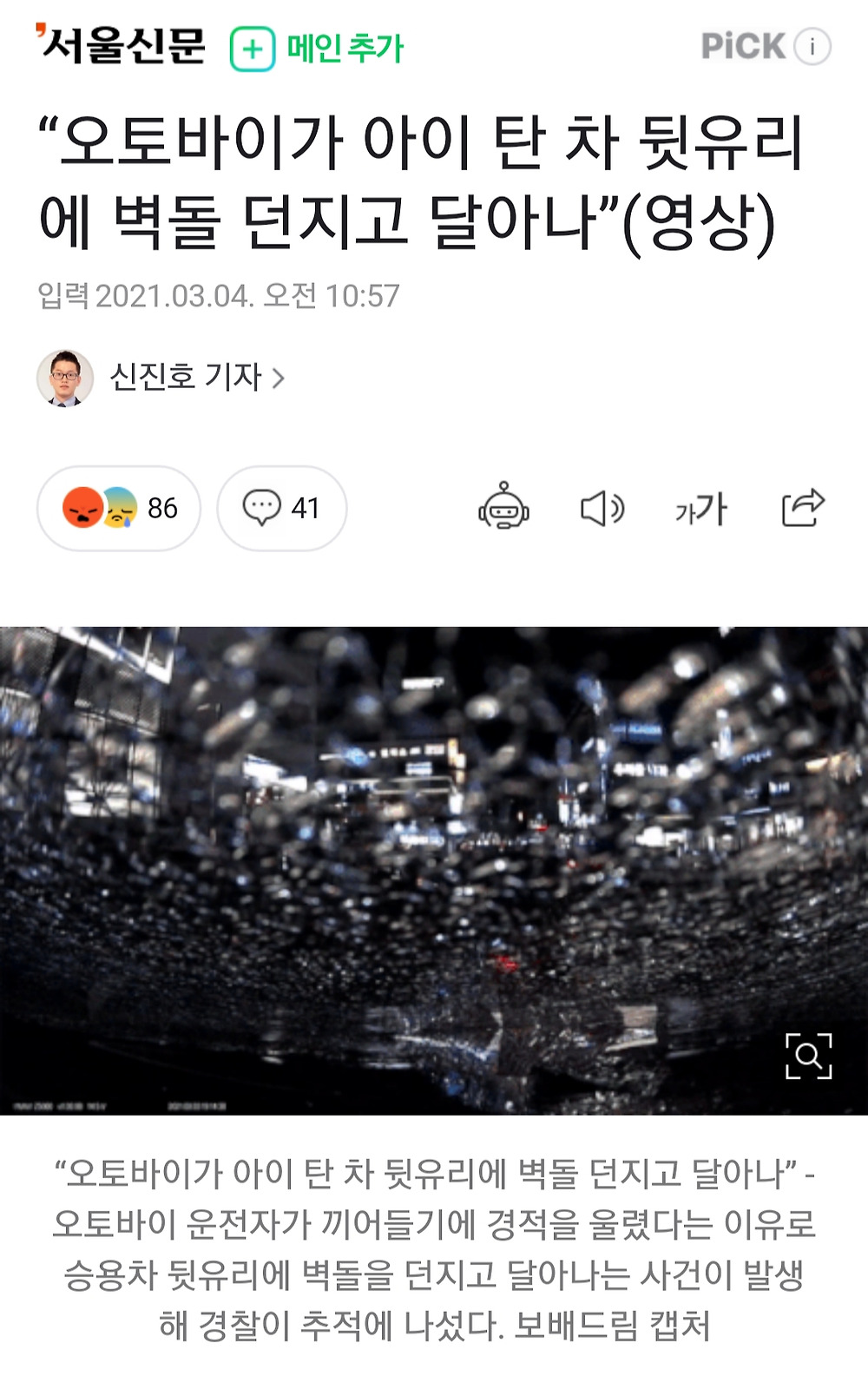
Task: Enlarge the article photo with the magnifier icon
Action: [x=808, y=1056]
